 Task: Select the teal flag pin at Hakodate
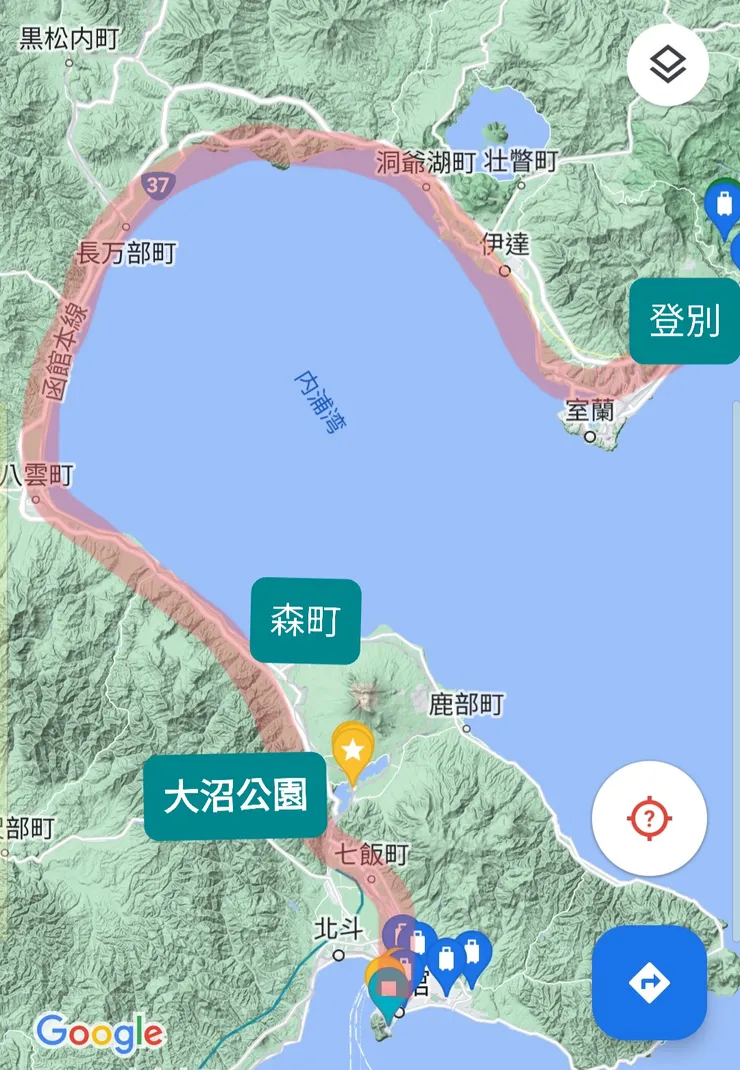pyautogui.click(x=386, y=985)
